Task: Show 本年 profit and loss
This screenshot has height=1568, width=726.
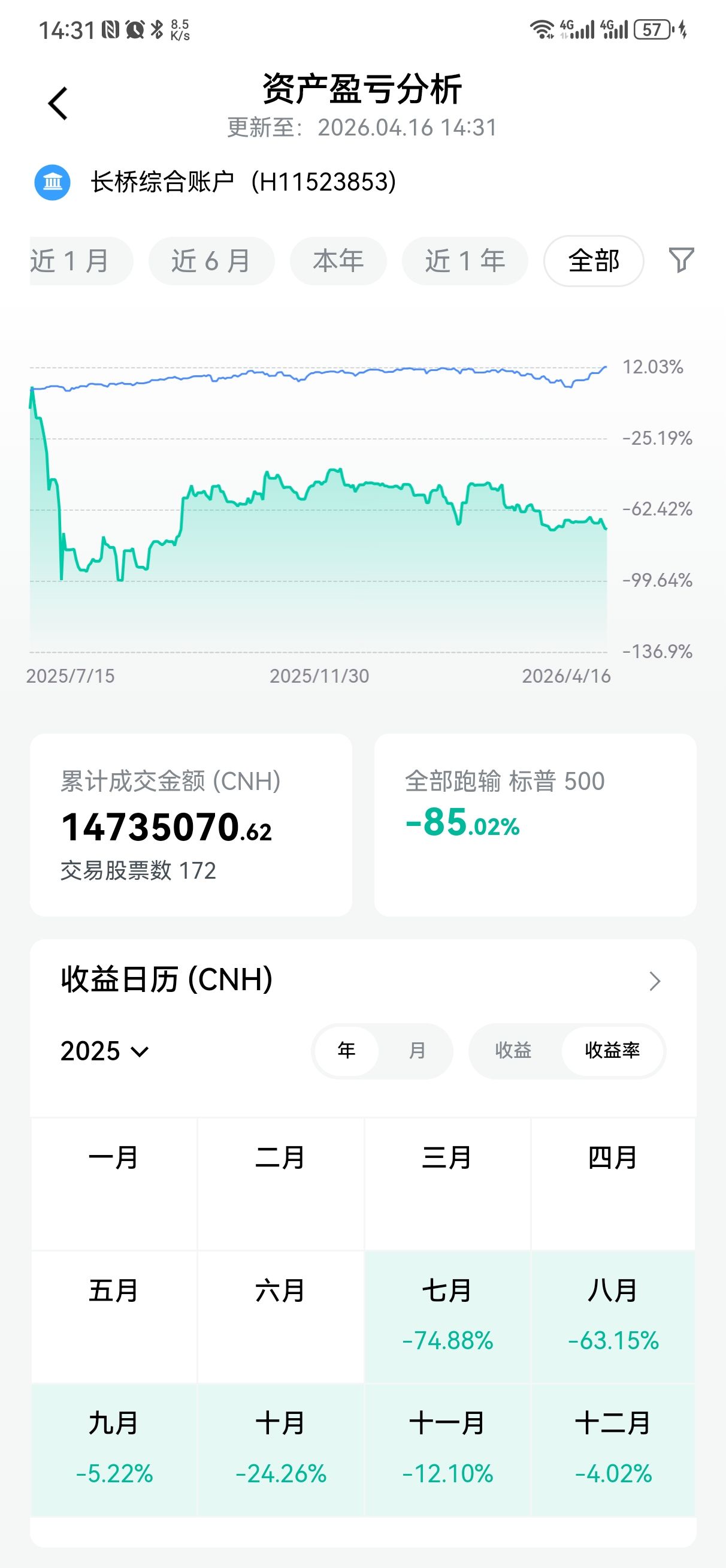Action: click(x=338, y=261)
